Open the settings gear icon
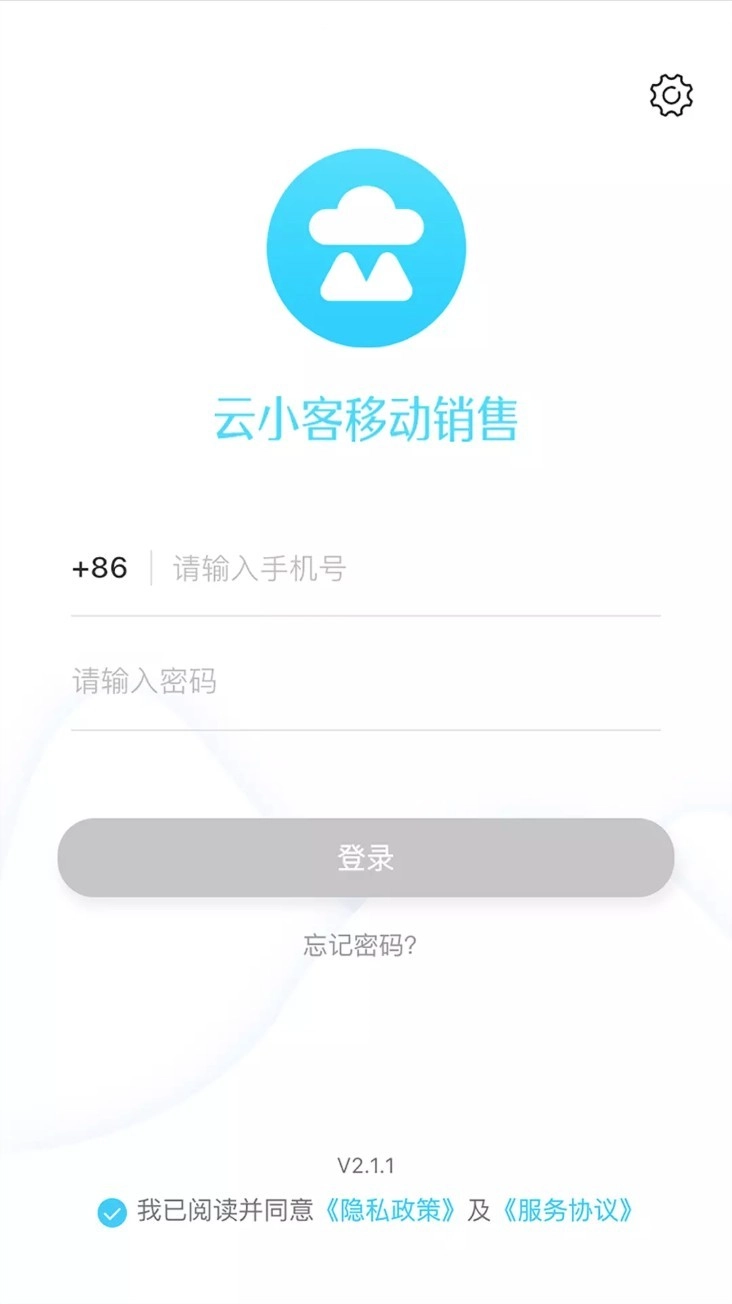Viewport: 732px width, 1304px height. pos(671,95)
